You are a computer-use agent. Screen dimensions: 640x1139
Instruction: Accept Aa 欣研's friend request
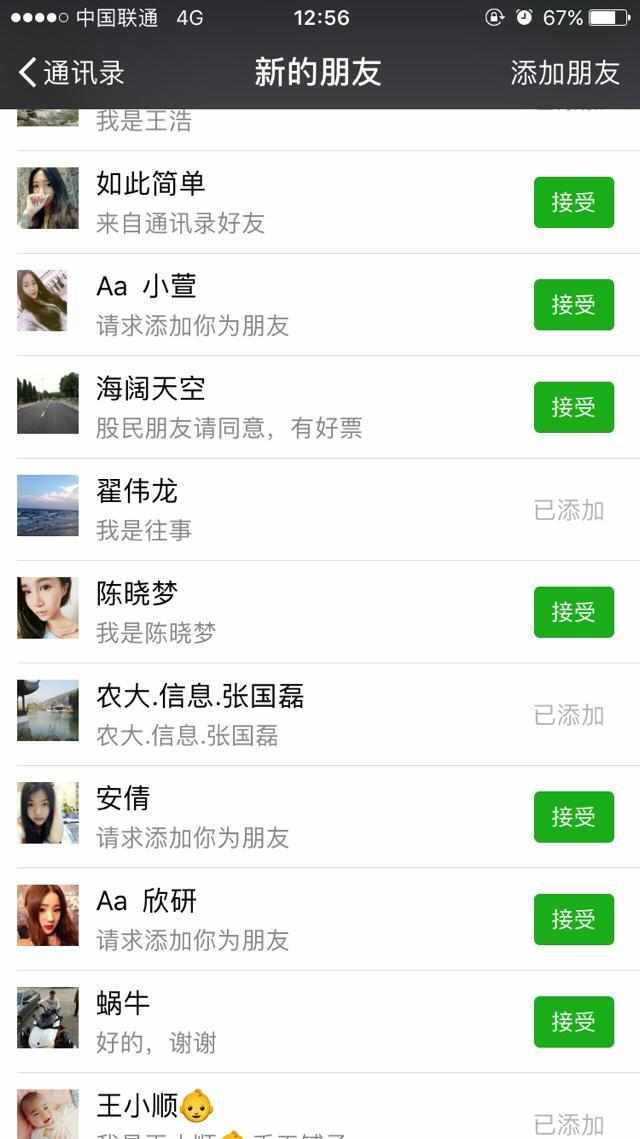(x=573, y=919)
